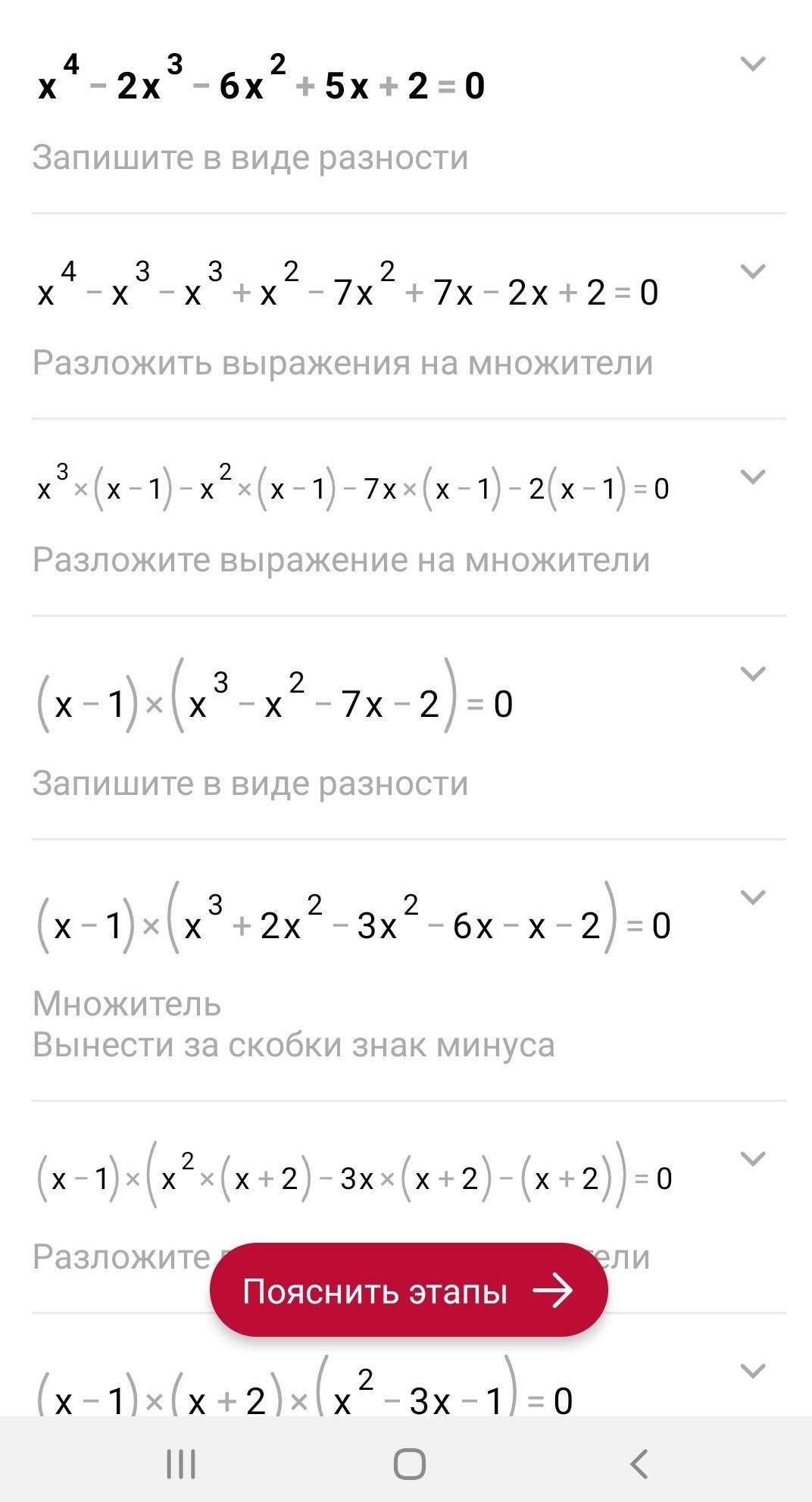Open recent apps from the navigation bar
The image size is (812, 1502).
coord(181,1463)
